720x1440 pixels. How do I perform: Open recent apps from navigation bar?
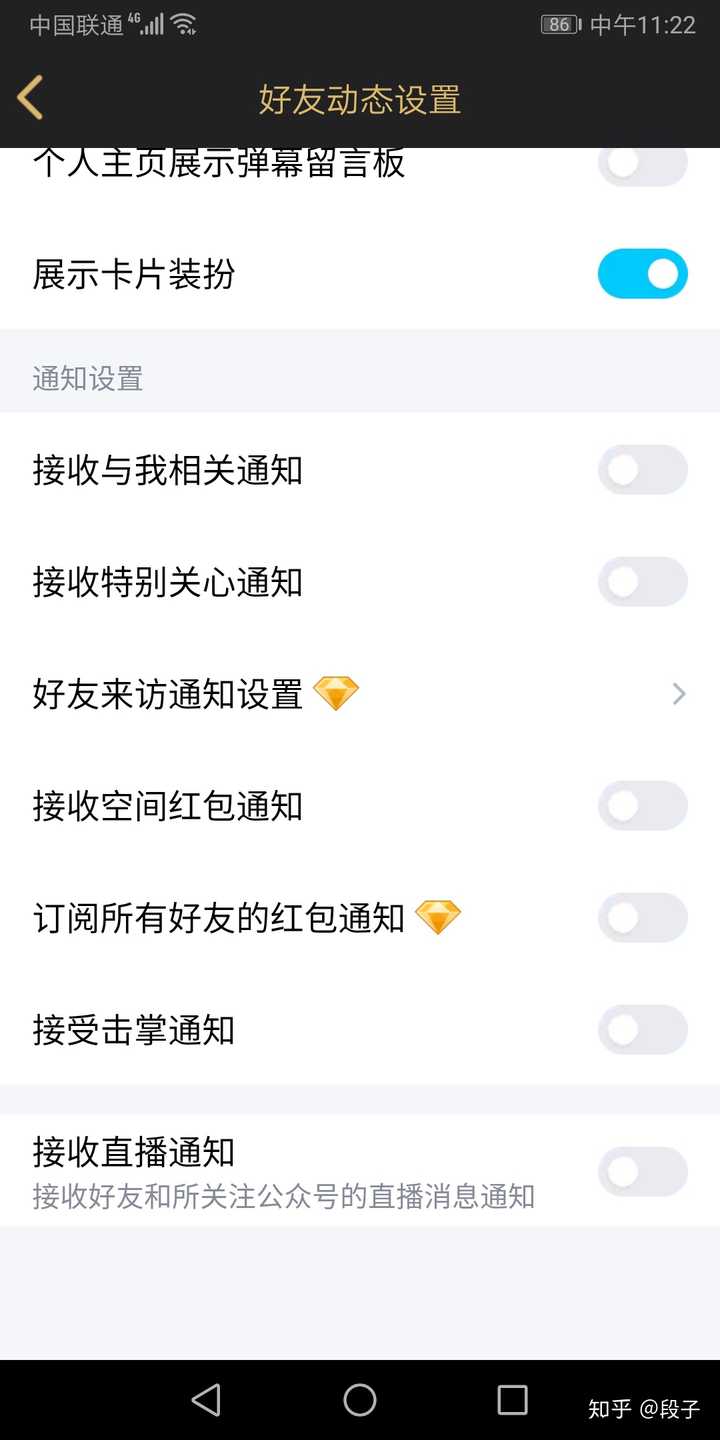(x=512, y=1400)
